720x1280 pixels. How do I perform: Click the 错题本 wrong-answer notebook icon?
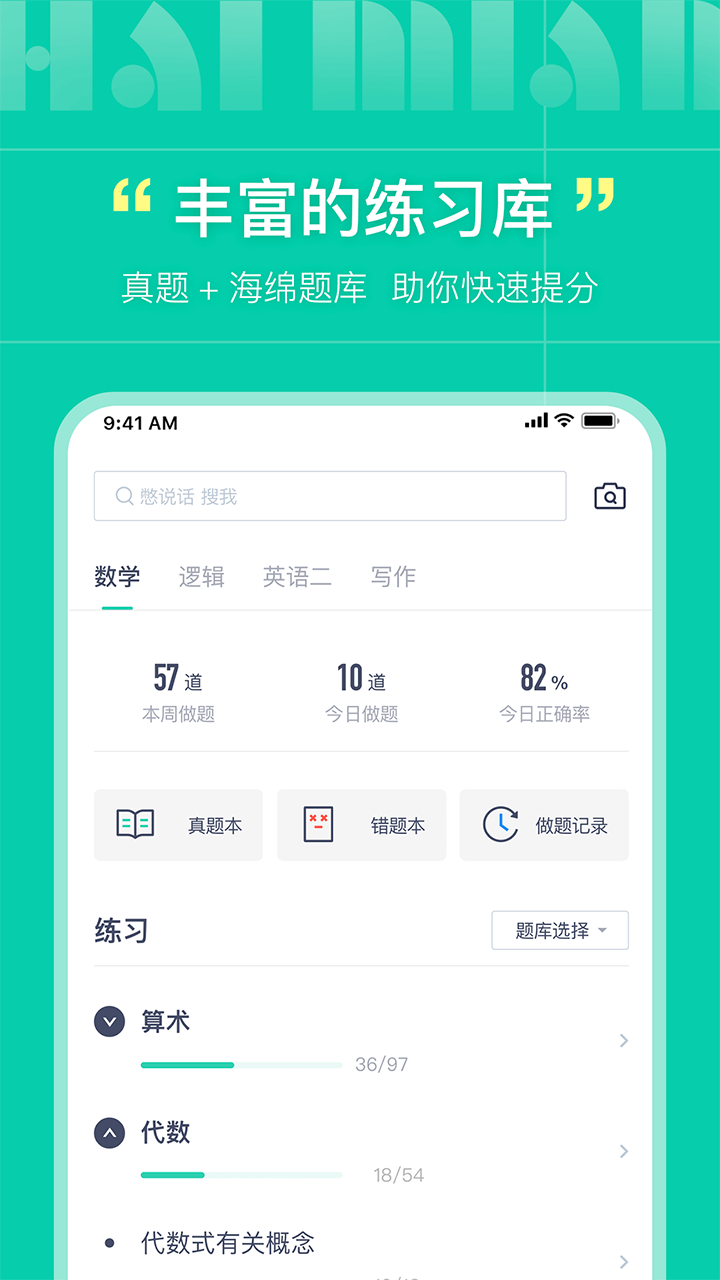point(318,824)
